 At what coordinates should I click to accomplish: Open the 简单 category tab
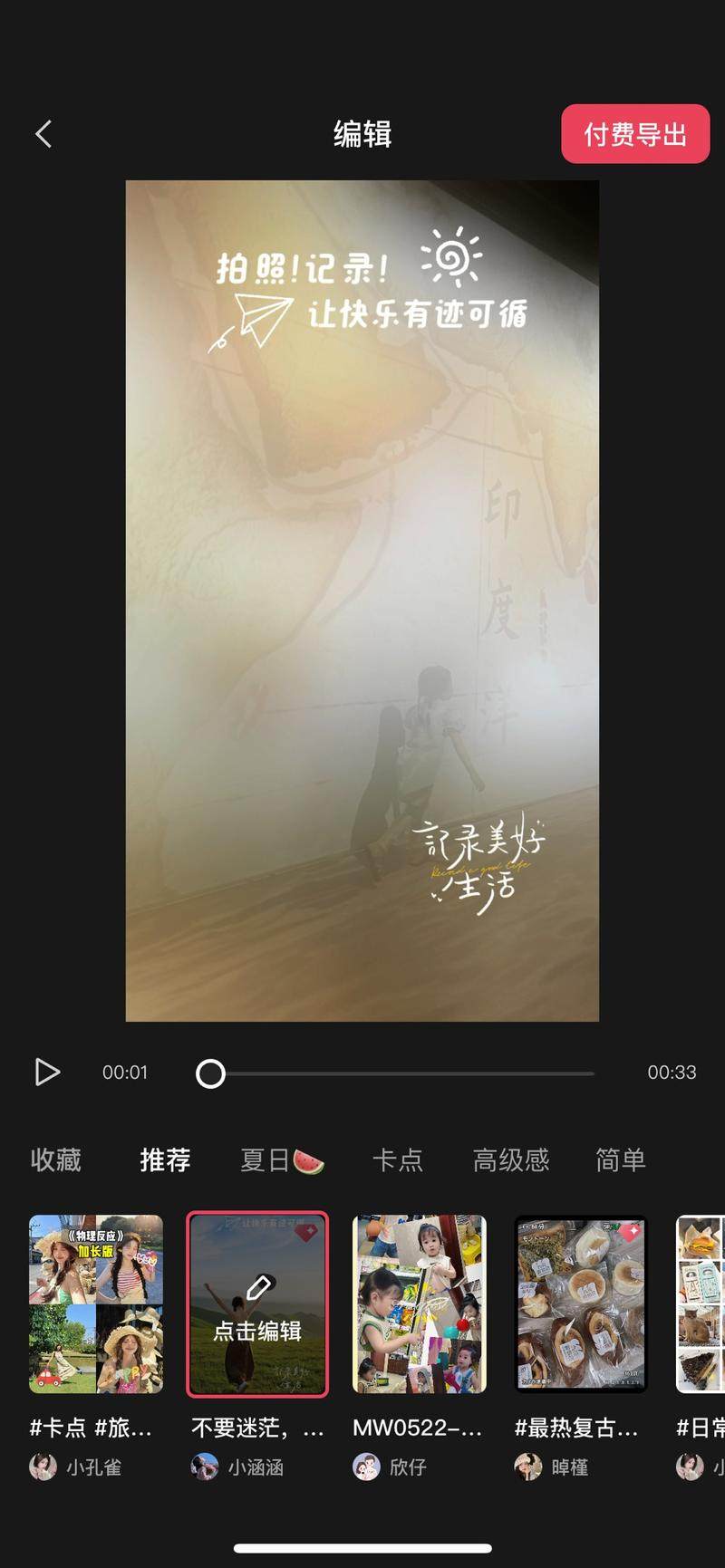[620, 1159]
